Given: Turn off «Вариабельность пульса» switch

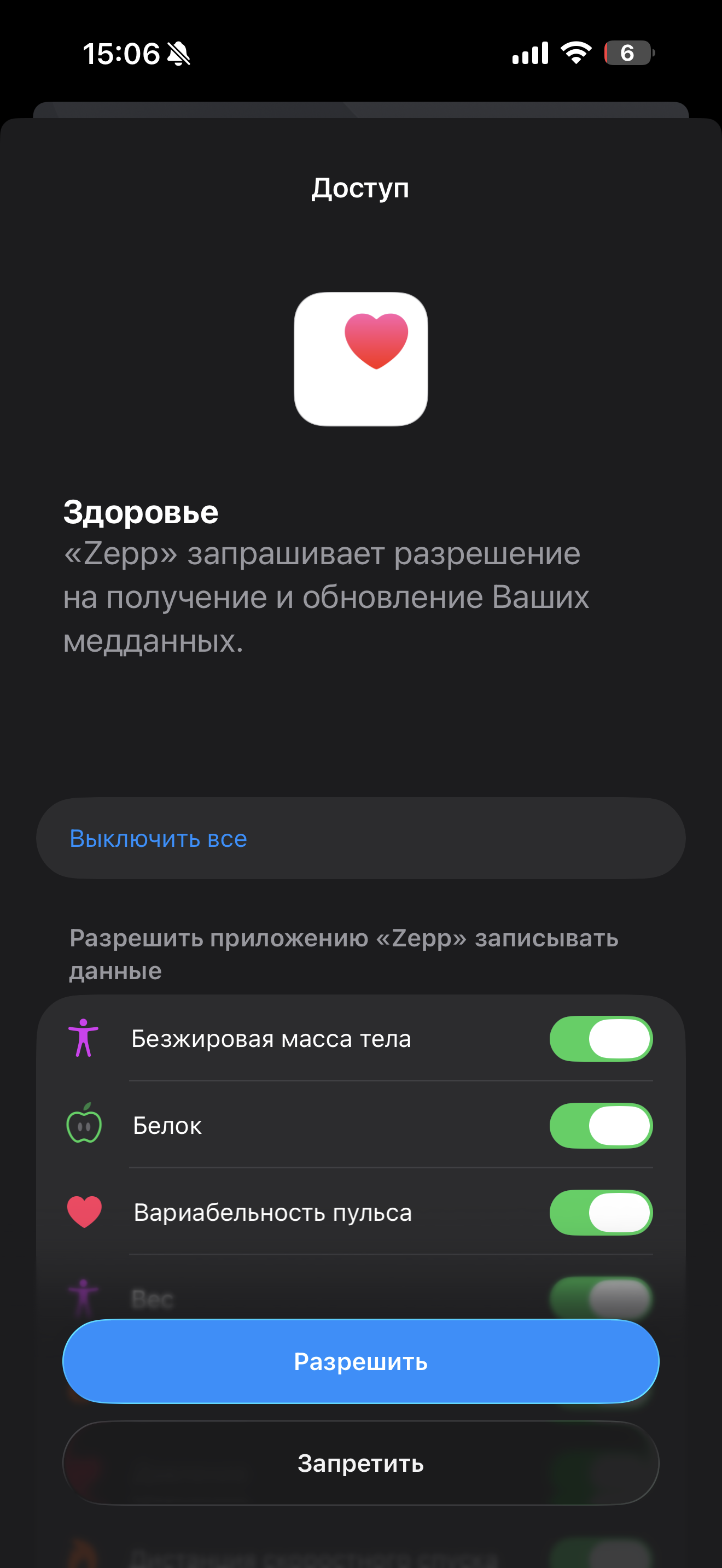Looking at the screenshot, I should pyautogui.click(x=600, y=1213).
